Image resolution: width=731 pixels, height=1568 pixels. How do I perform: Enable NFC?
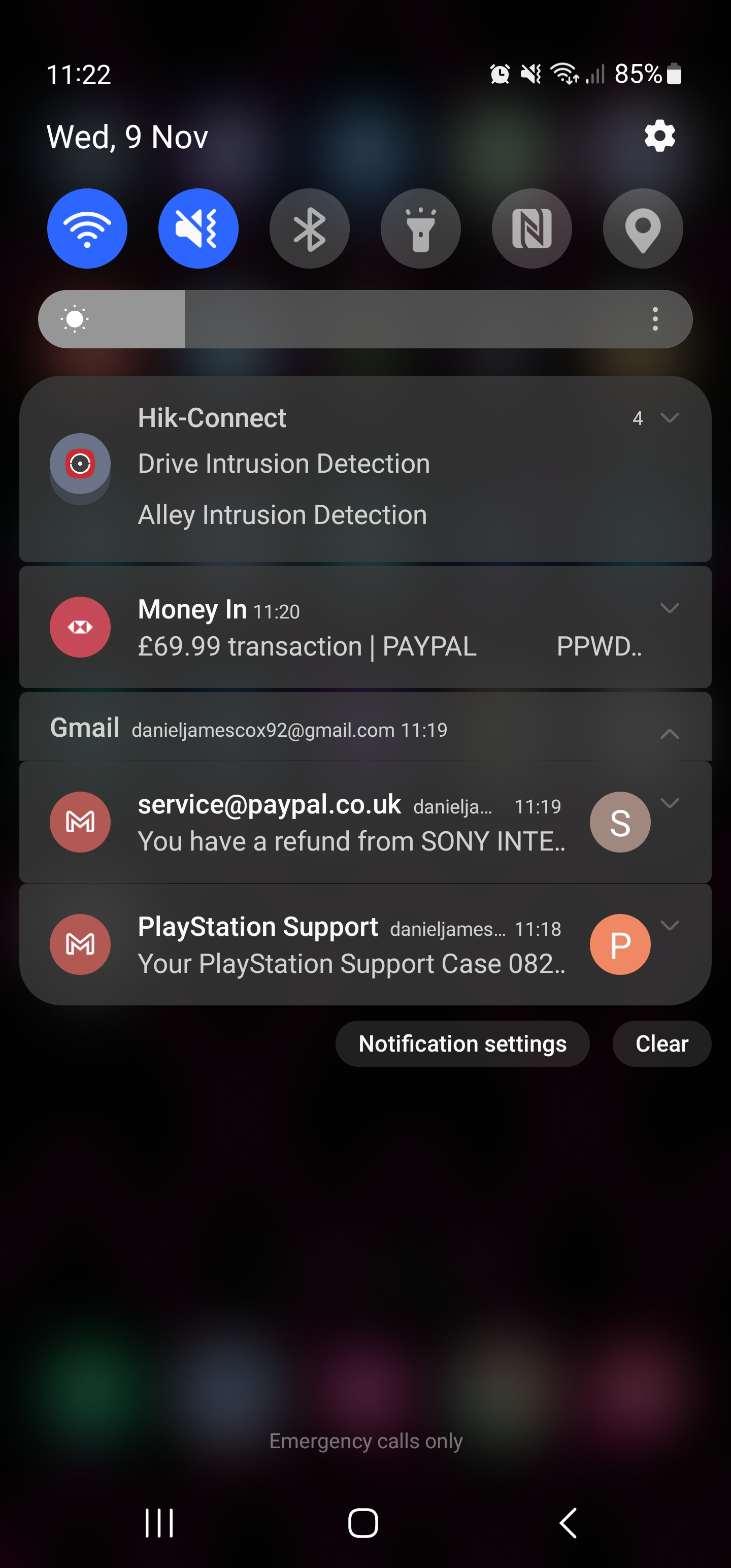(531, 228)
